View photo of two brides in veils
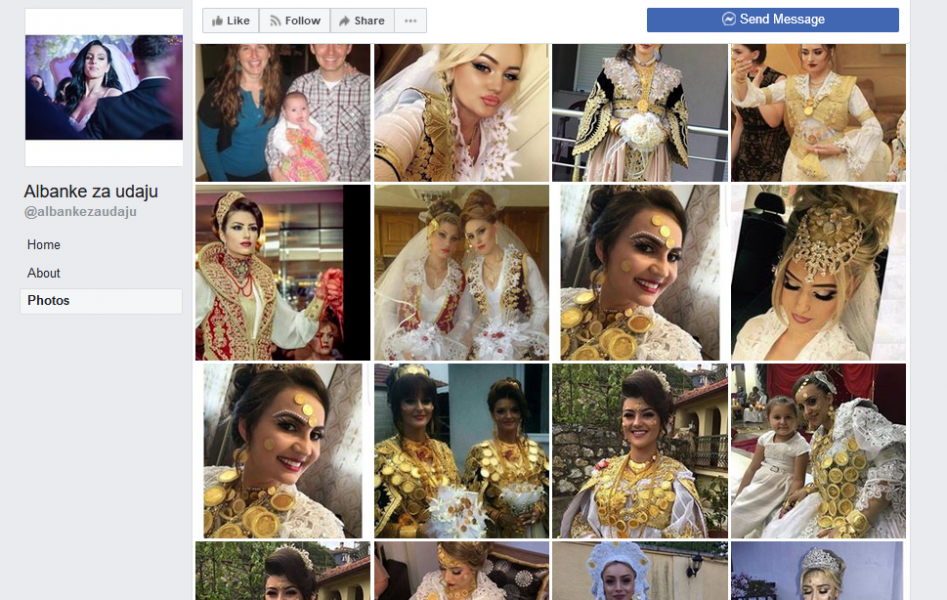947x600 pixels. click(x=461, y=272)
